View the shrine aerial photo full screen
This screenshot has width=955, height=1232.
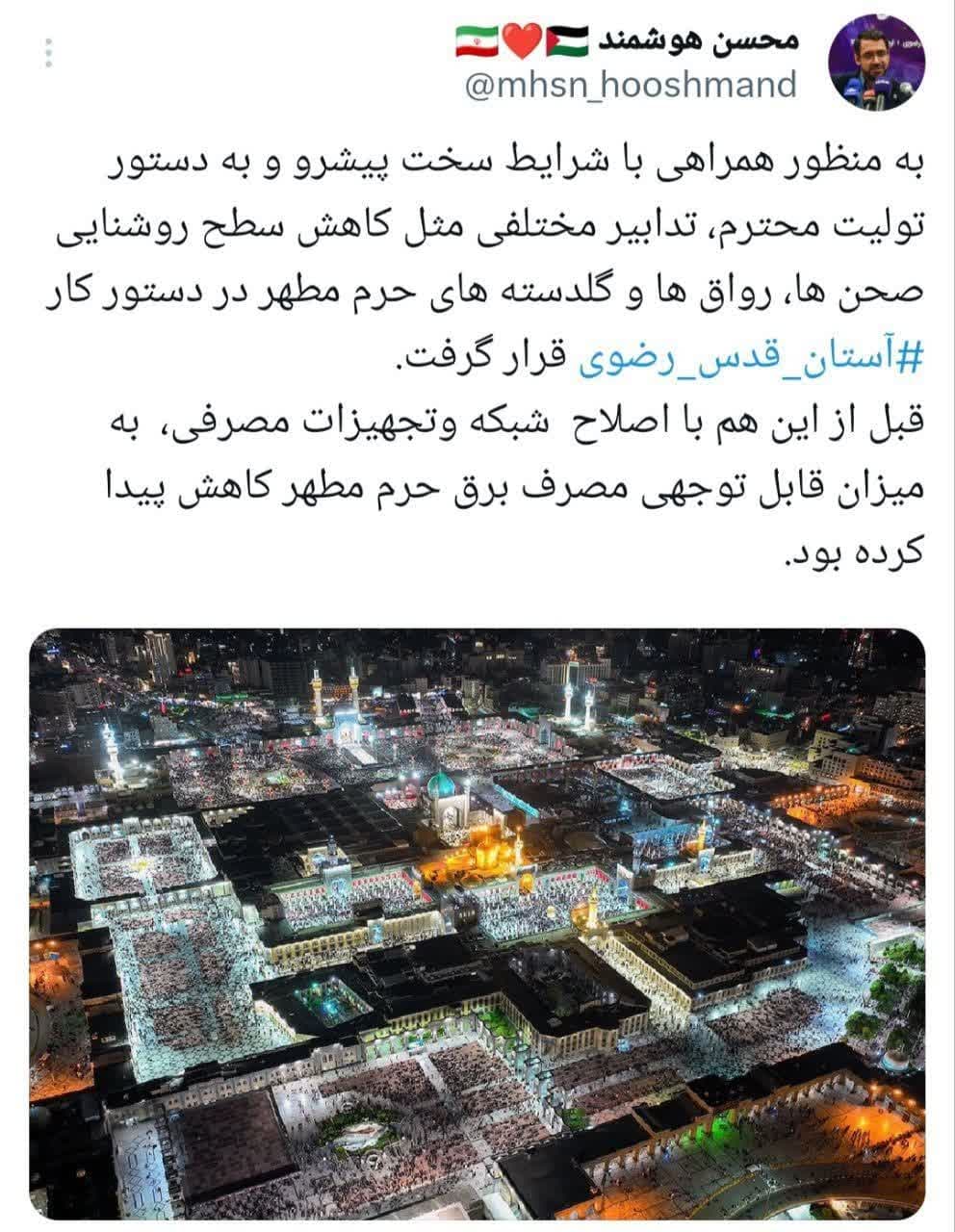point(477,922)
